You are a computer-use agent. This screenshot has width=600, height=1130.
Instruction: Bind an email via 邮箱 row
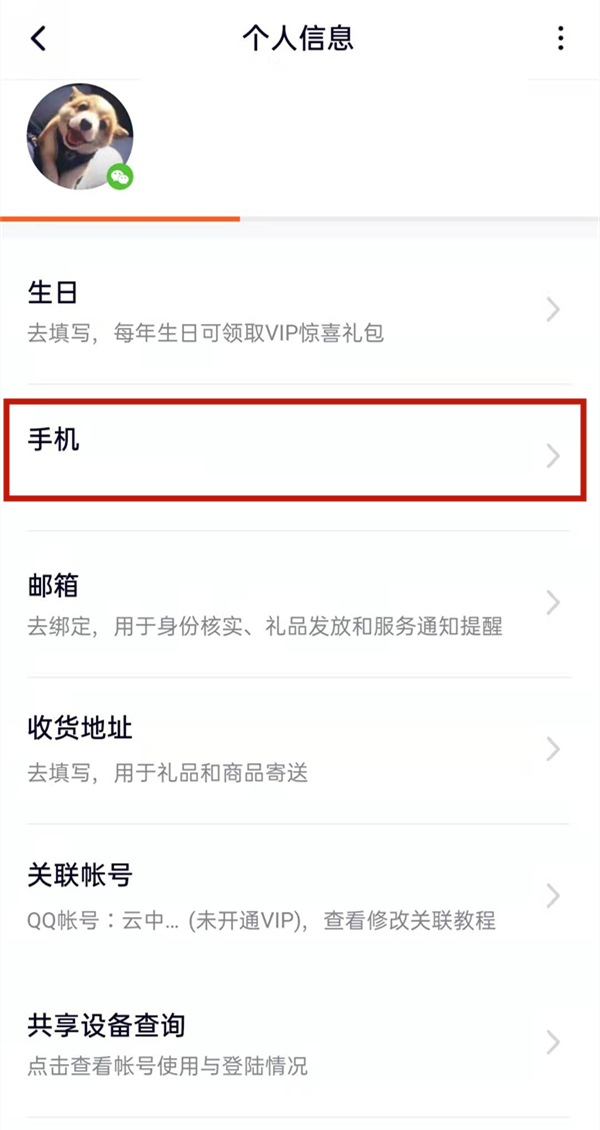pyautogui.click(x=300, y=604)
